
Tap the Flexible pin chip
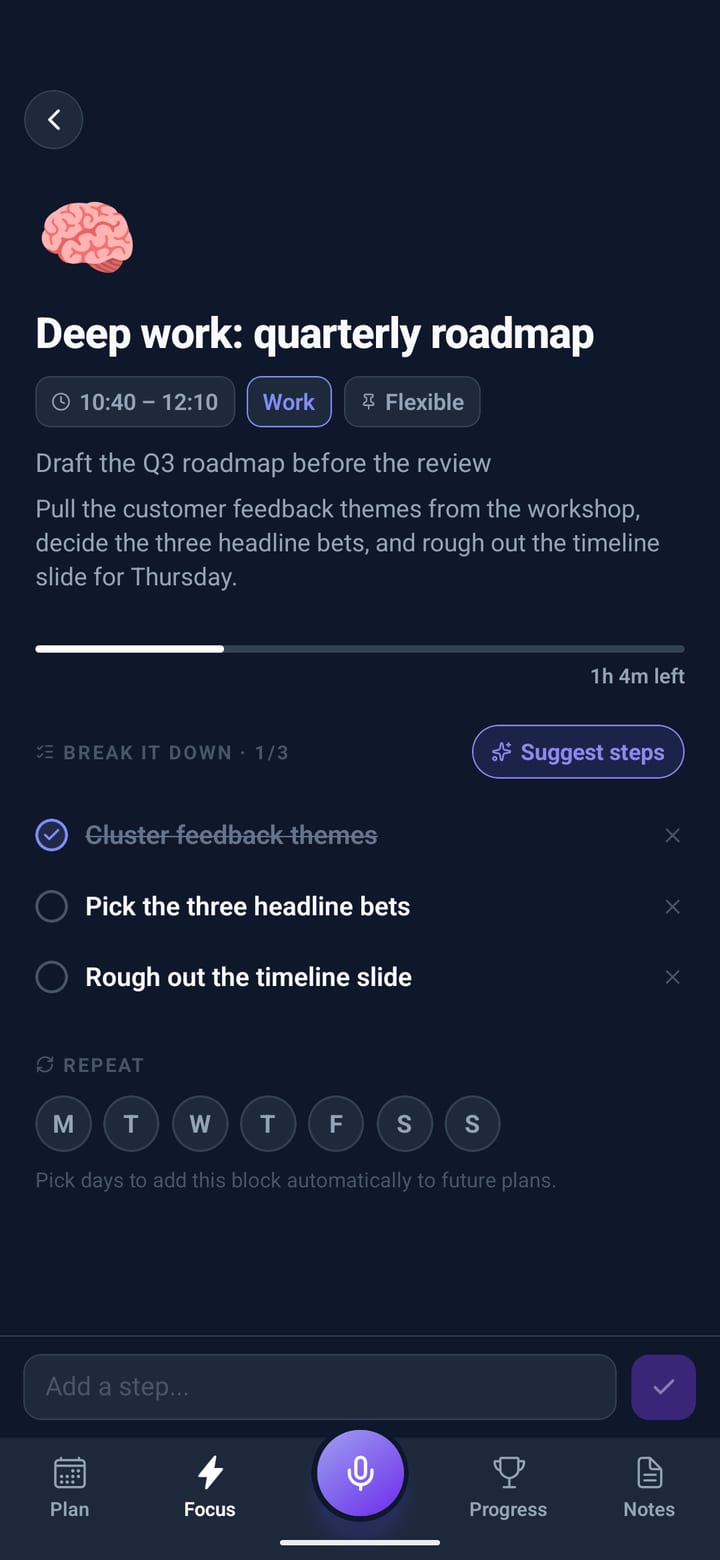(412, 402)
